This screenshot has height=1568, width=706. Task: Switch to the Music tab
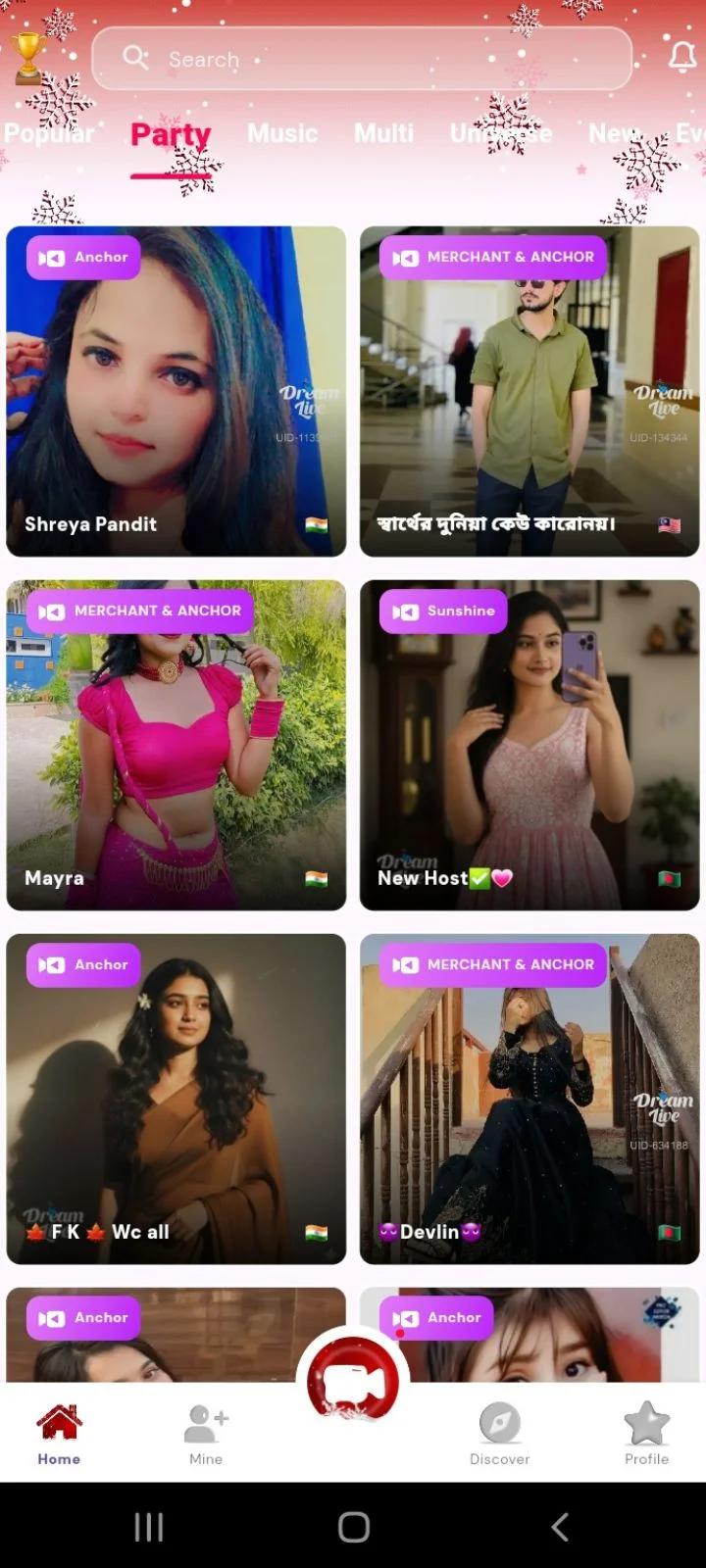point(282,134)
